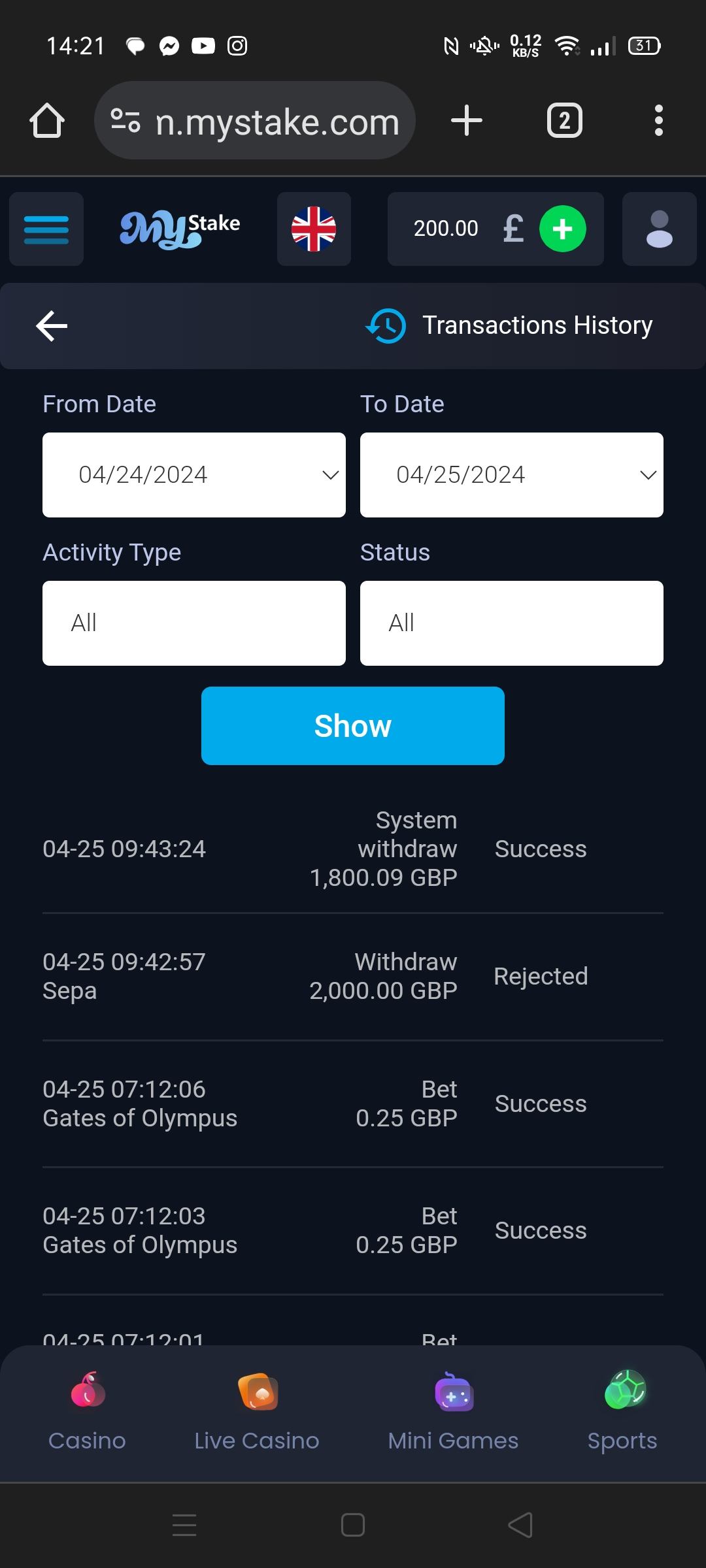
Task: Open a new browser tab
Action: [x=467, y=121]
